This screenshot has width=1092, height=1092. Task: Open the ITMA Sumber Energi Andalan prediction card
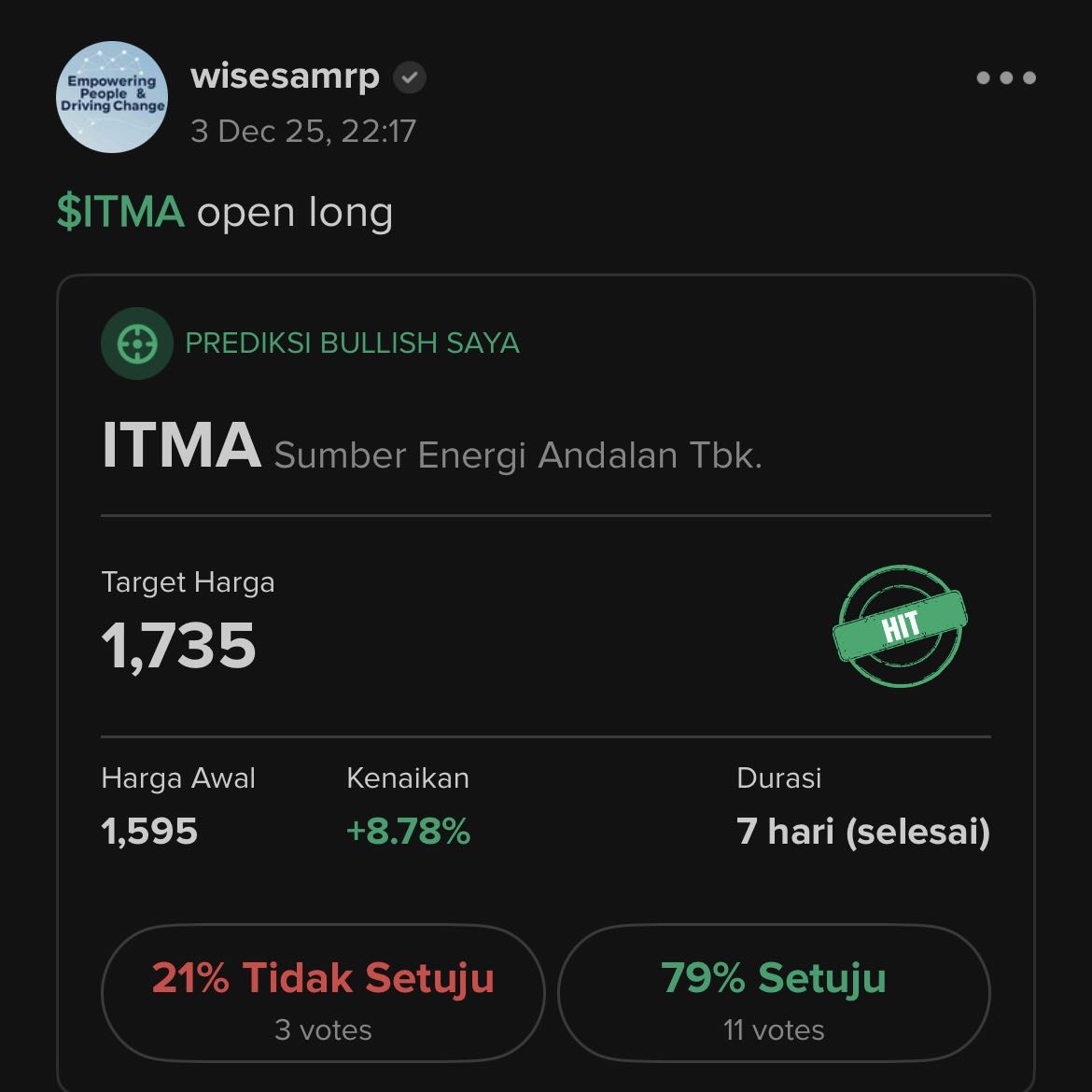[x=431, y=446]
